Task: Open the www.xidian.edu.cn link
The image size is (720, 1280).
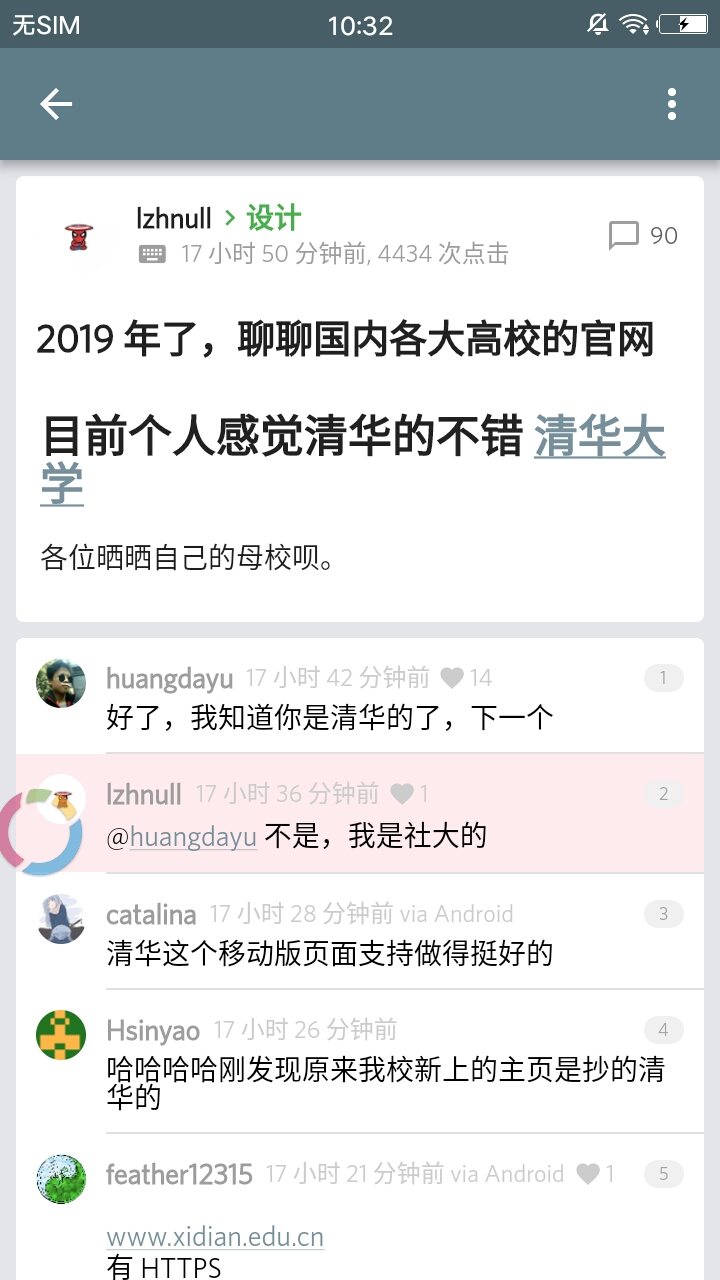Action: coord(215,1236)
